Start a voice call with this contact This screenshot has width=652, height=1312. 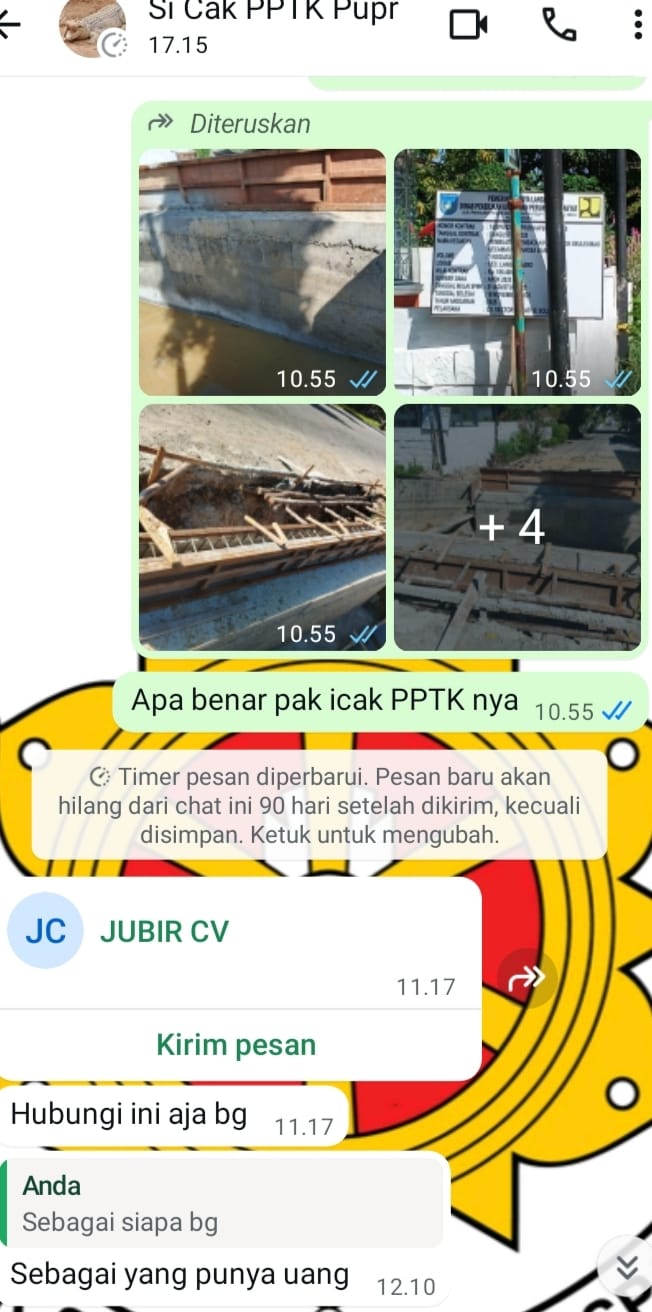559,25
